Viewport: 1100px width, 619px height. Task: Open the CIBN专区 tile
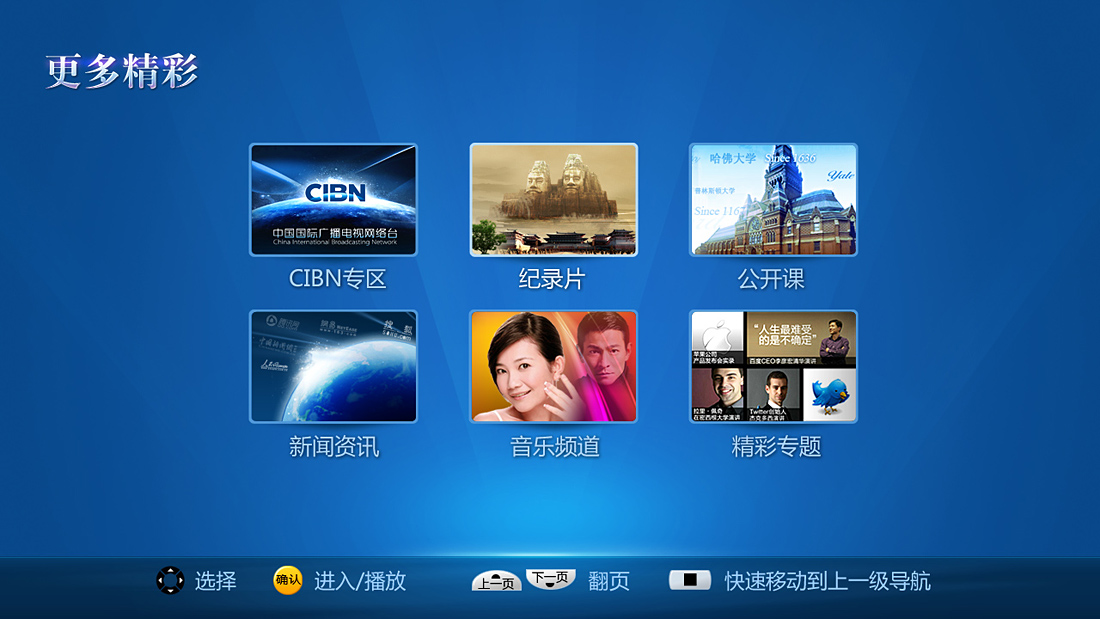click(x=333, y=200)
